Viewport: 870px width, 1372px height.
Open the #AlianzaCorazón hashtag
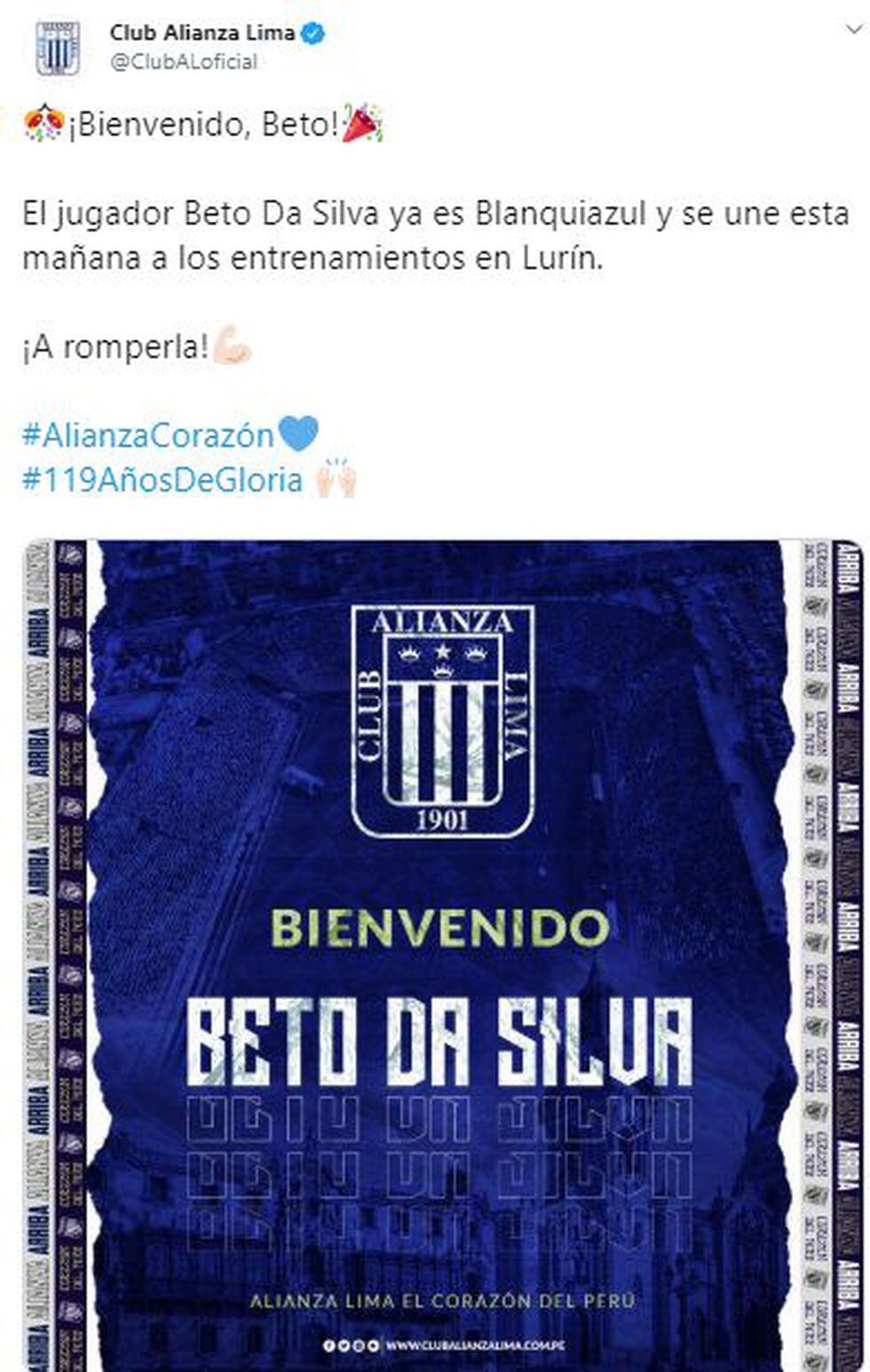pyautogui.click(x=148, y=435)
